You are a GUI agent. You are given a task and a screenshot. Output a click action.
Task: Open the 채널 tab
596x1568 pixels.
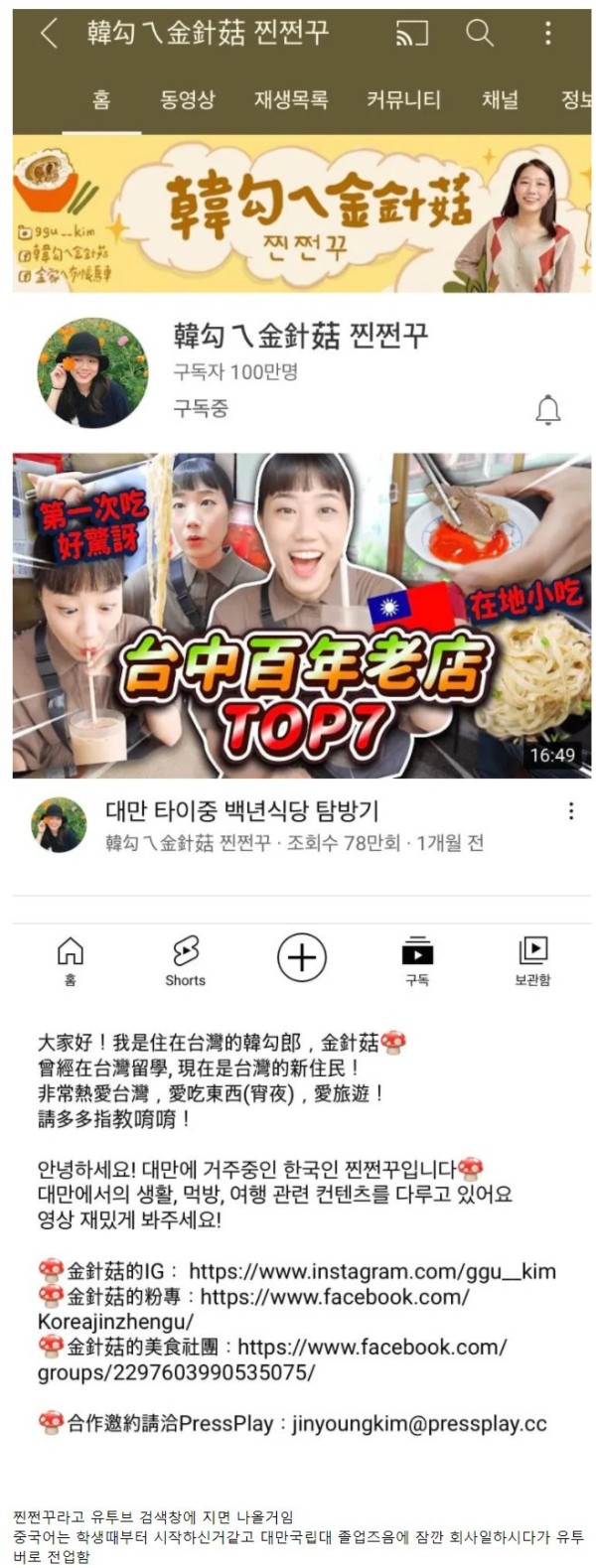(500, 99)
